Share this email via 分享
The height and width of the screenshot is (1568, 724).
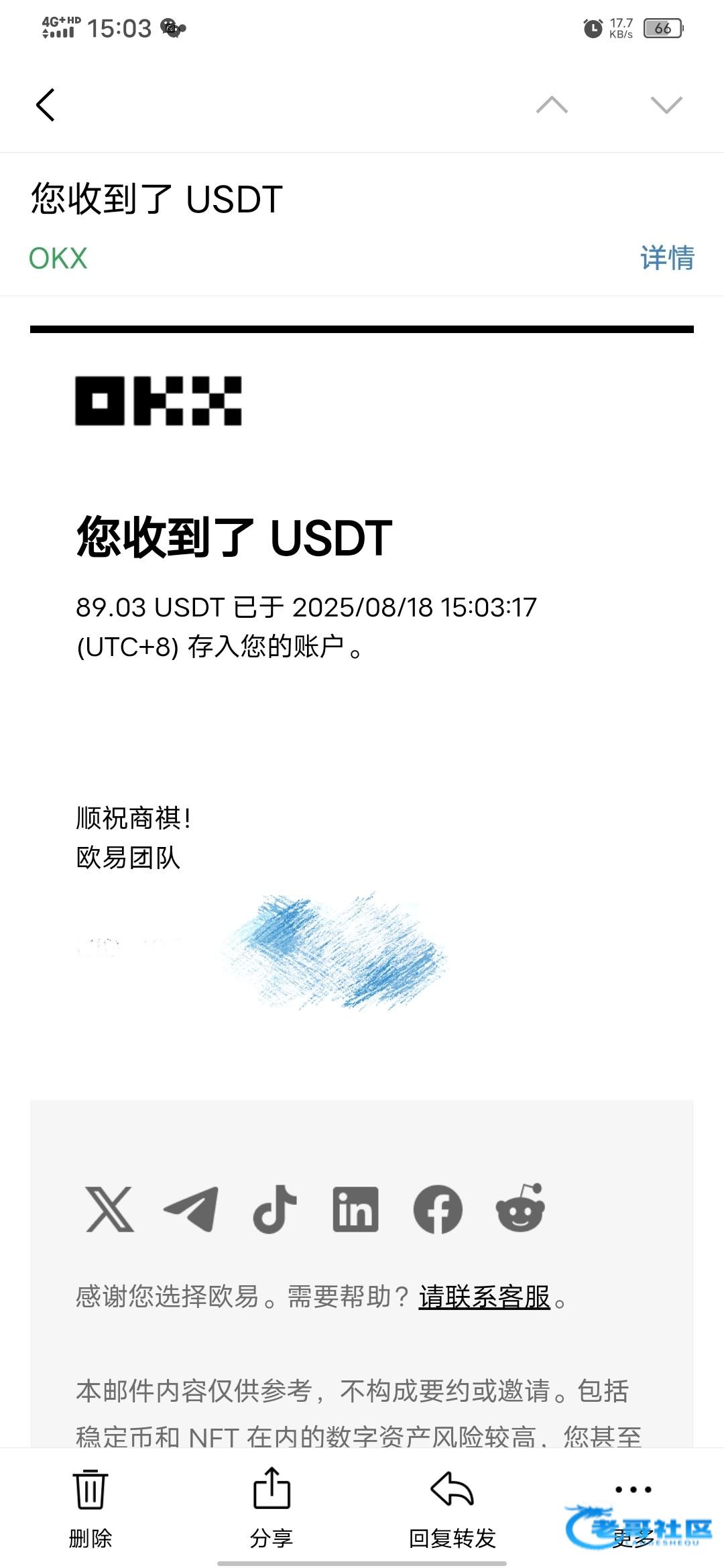[271, 1508]
